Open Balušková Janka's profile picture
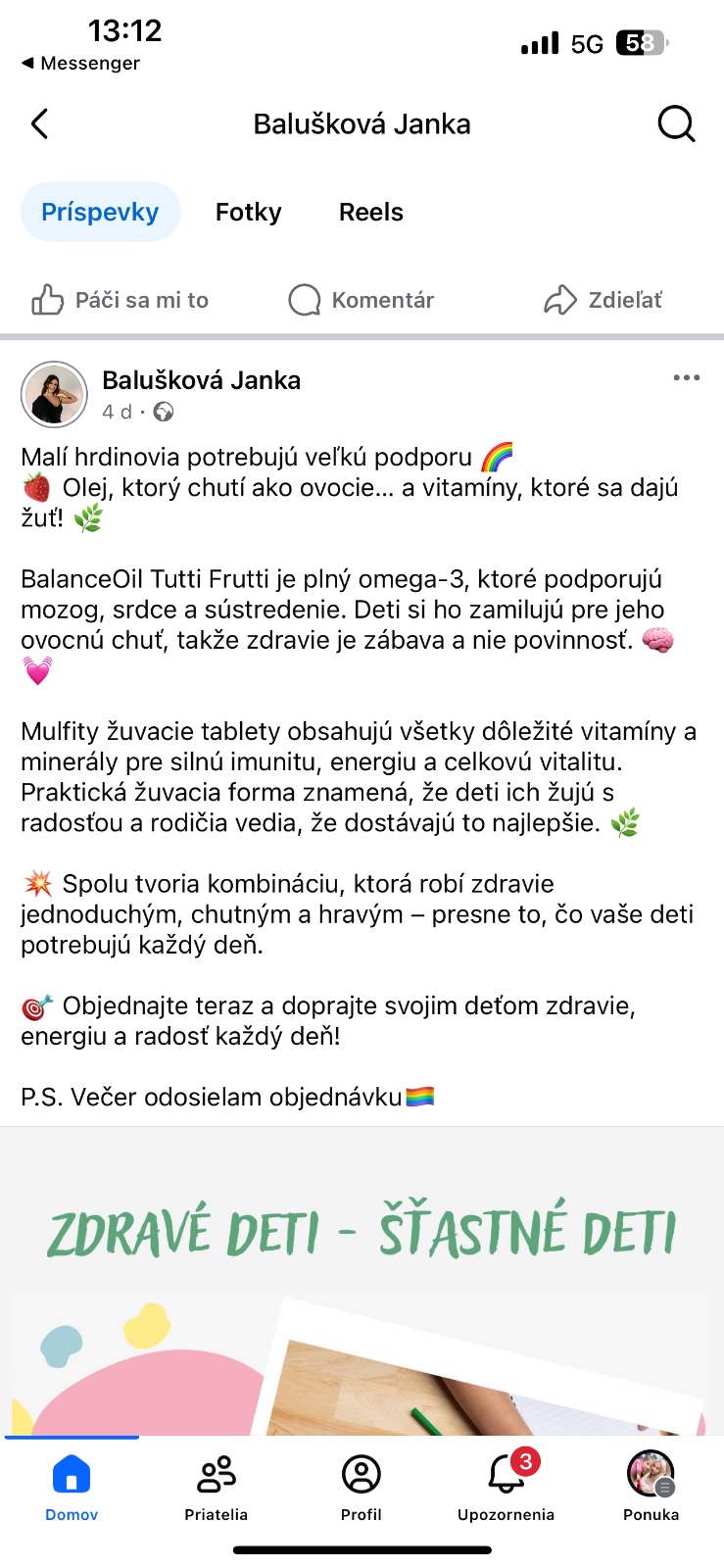The height and width of the screenshot is (1568, 724). [x=55, y=395]
